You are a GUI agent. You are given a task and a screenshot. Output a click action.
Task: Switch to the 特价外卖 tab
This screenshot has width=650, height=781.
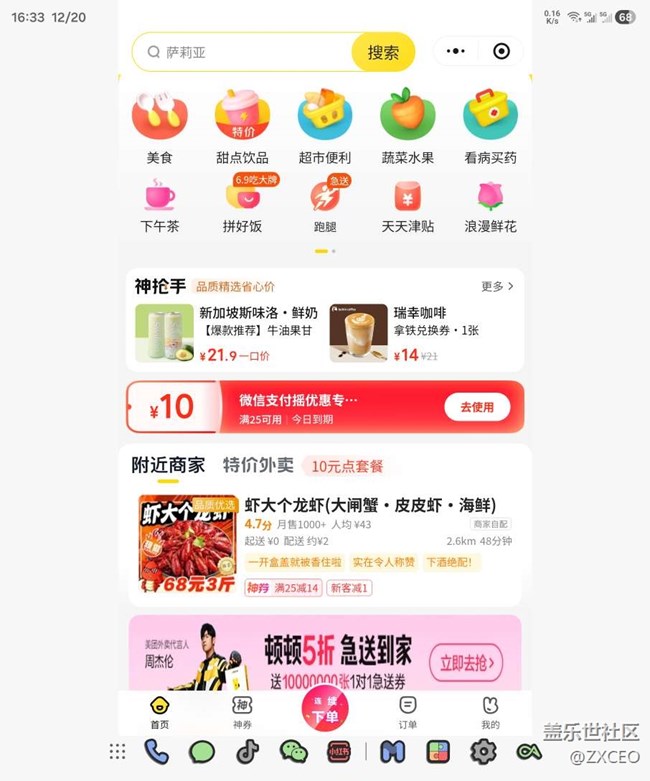(258, 465)
